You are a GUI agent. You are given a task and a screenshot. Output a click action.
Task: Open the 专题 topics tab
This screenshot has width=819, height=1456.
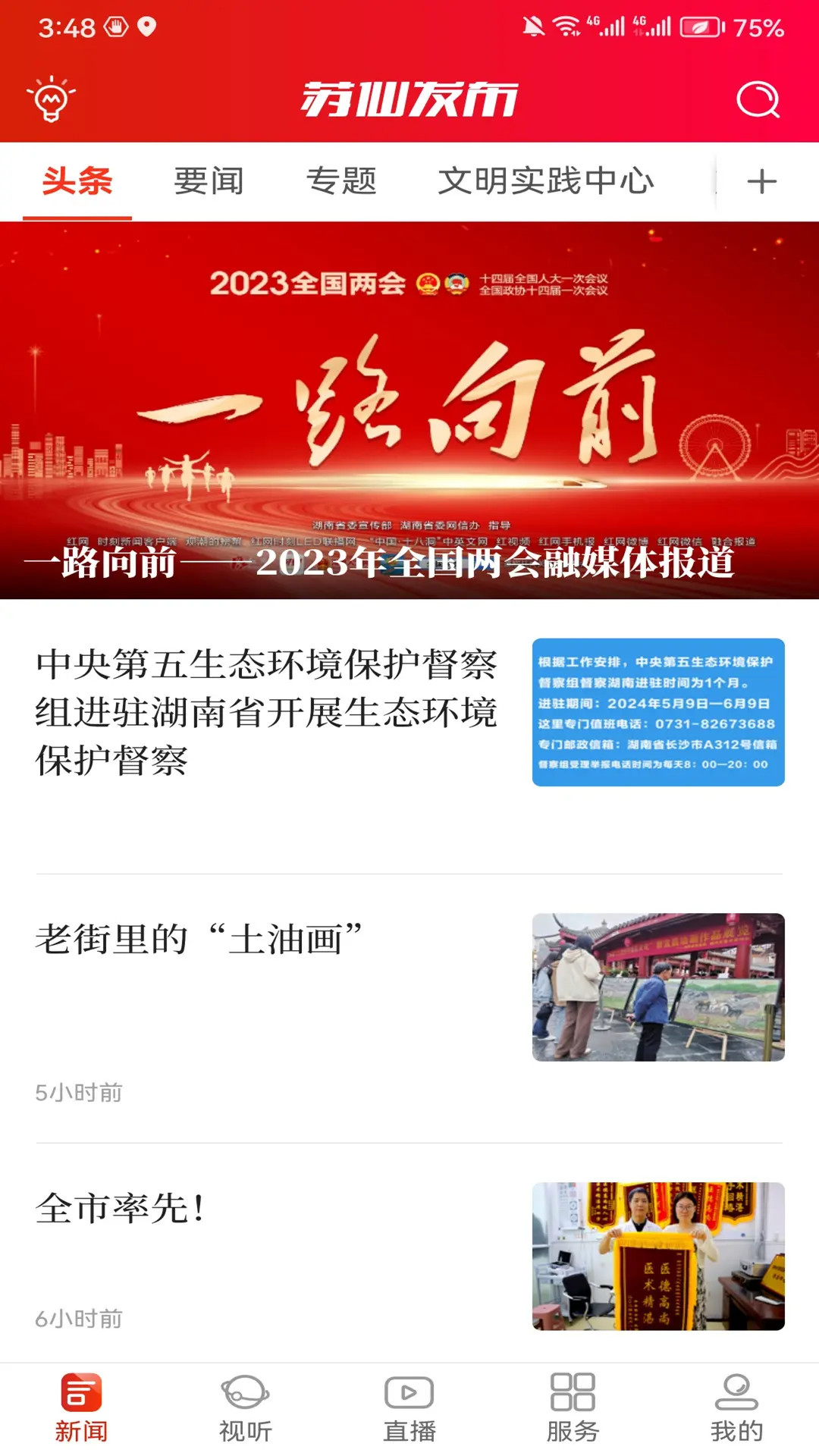343,180
